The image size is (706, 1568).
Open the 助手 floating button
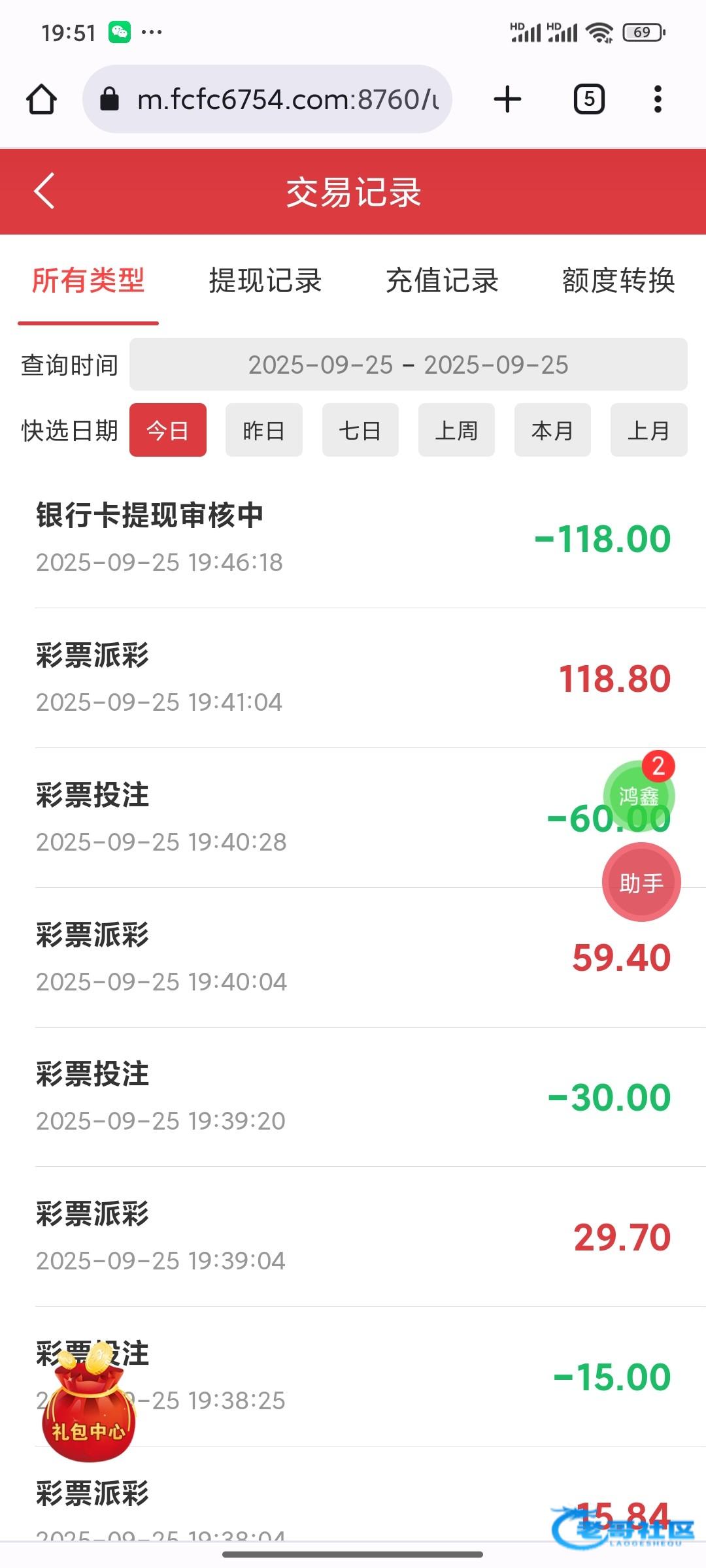[x=641, y=883]
